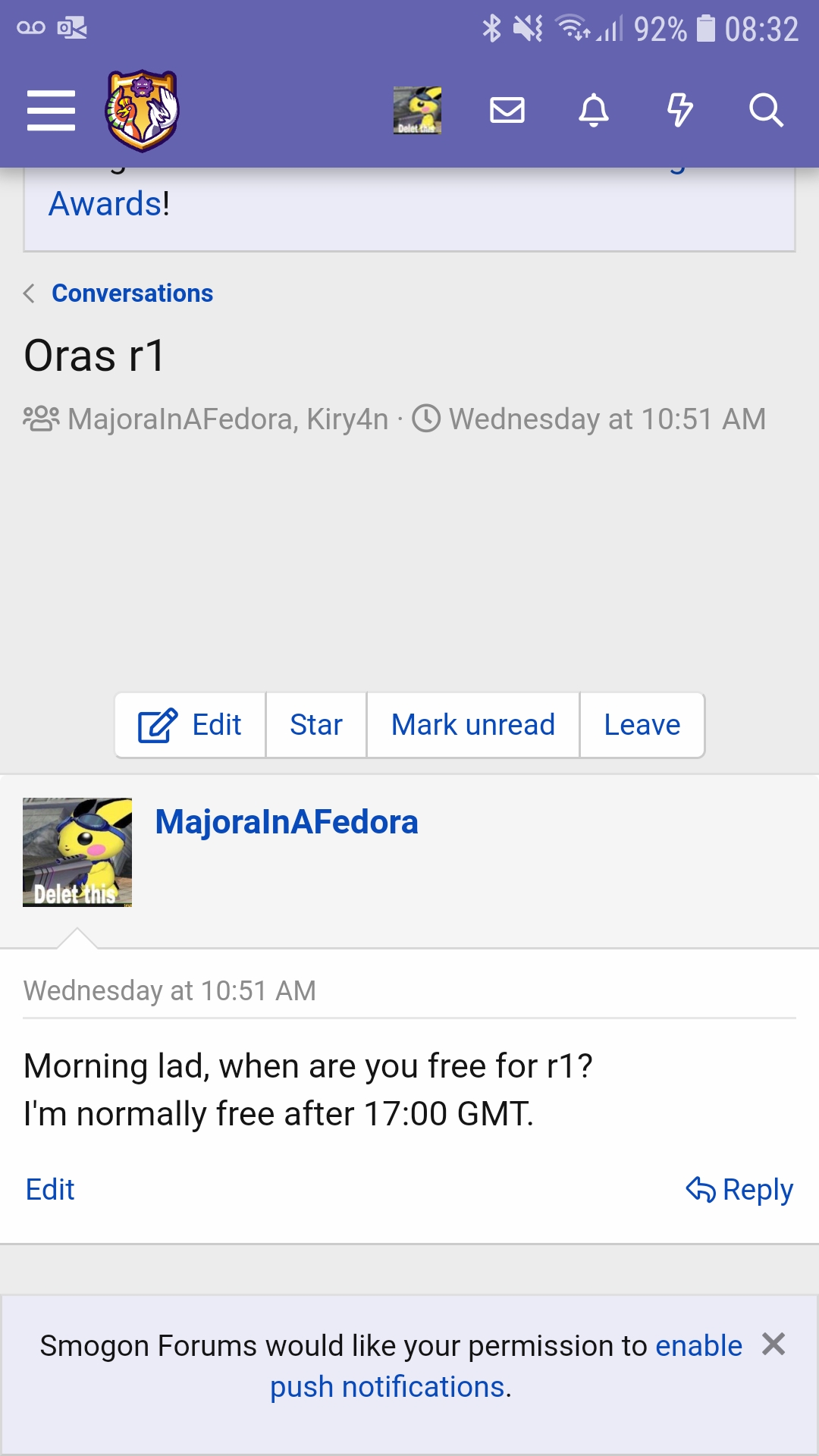Viewport: 819px width, 1456px height.
Task: Leave the conversation
Action: (x=642, y=725)
